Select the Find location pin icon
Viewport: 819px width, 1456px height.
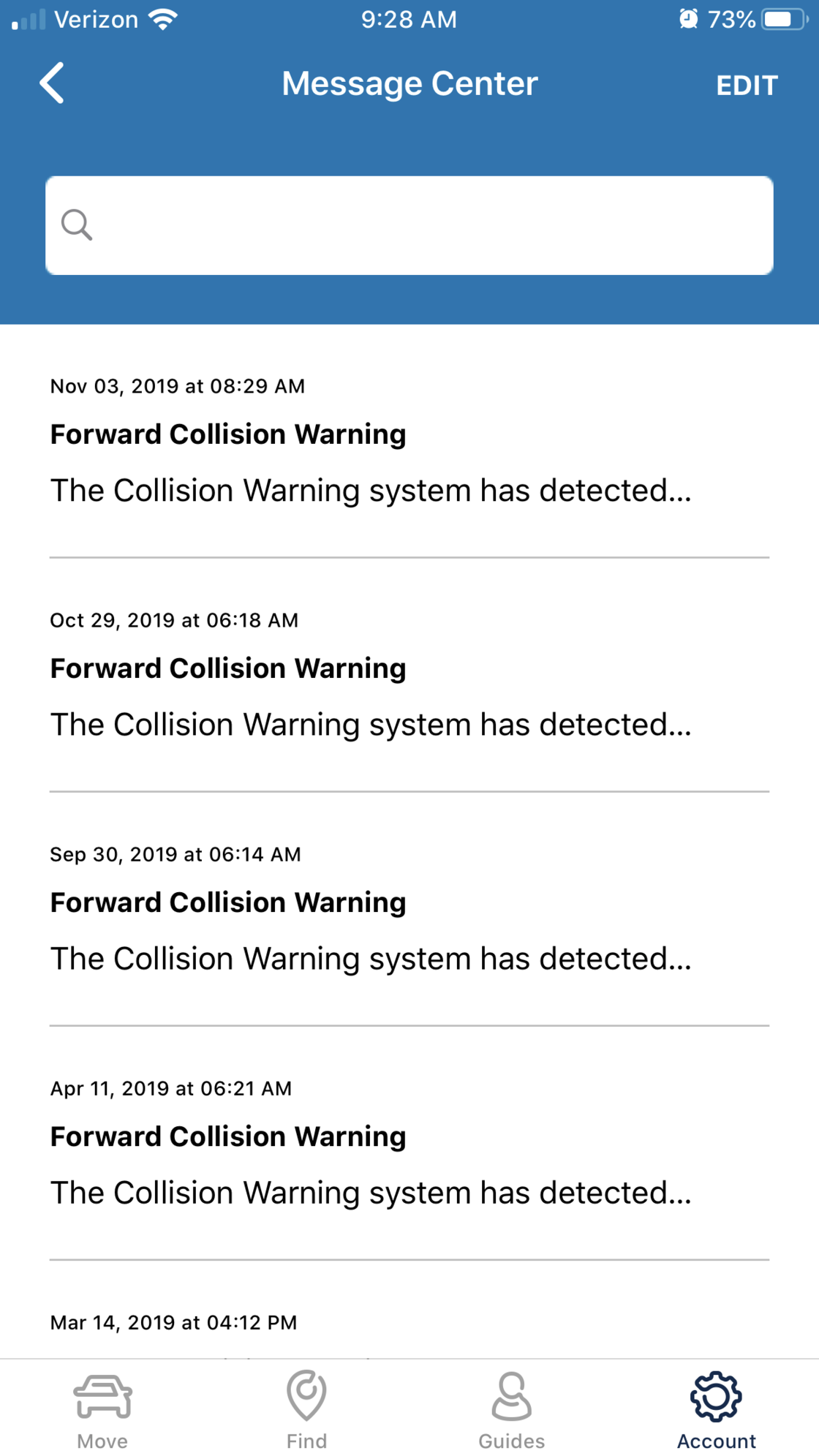click(x=306, y=1395)
